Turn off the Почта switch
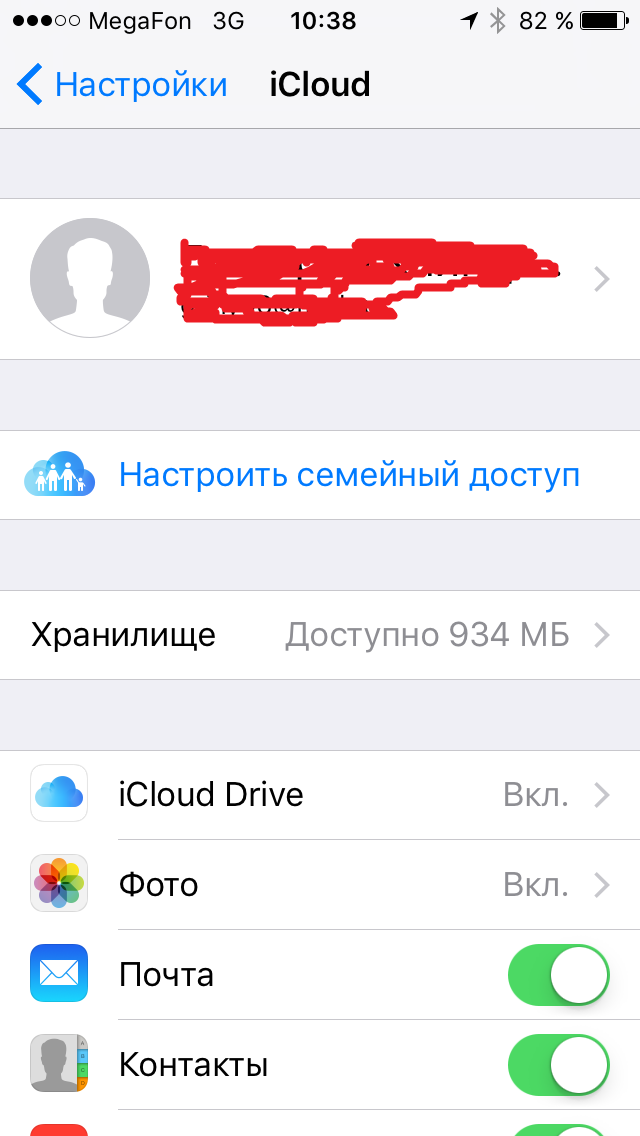Image resolution: width=640 pixels, height=1136 pixels. point(558,975)
